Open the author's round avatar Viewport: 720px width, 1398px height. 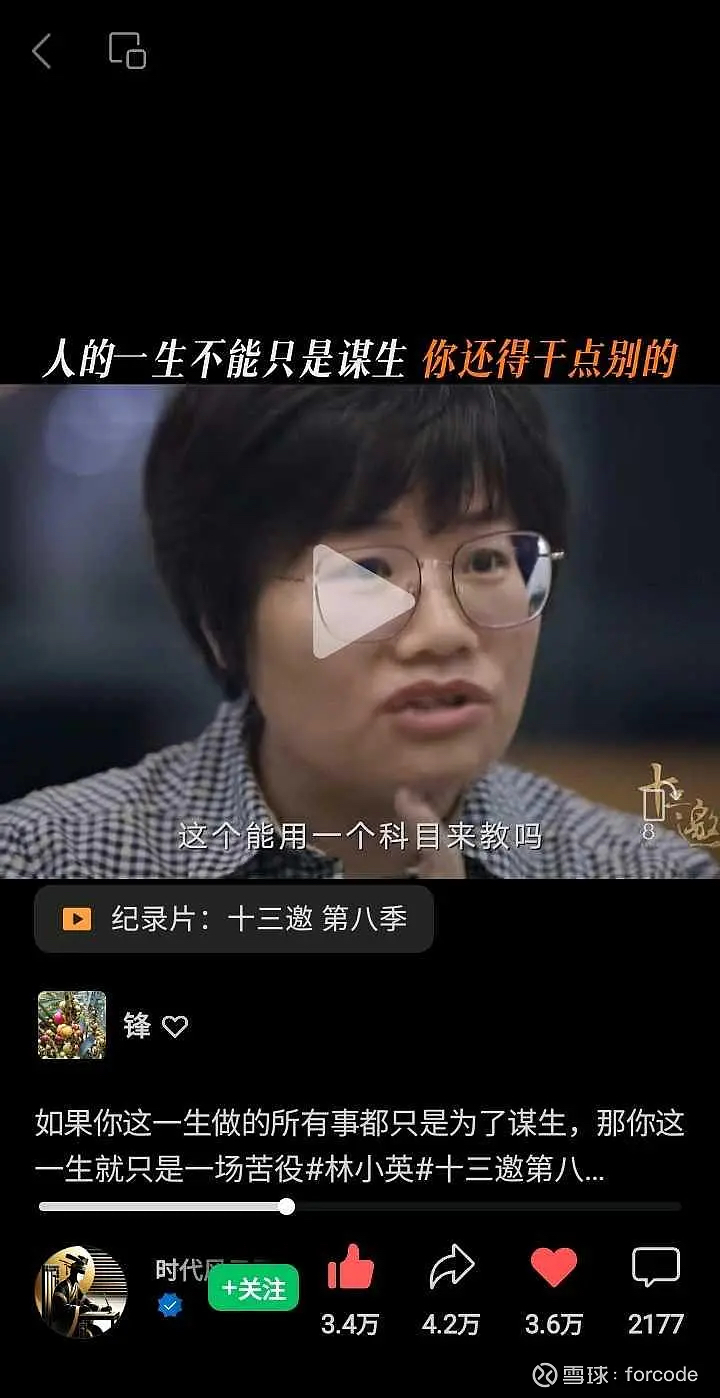pos(81,1291)
